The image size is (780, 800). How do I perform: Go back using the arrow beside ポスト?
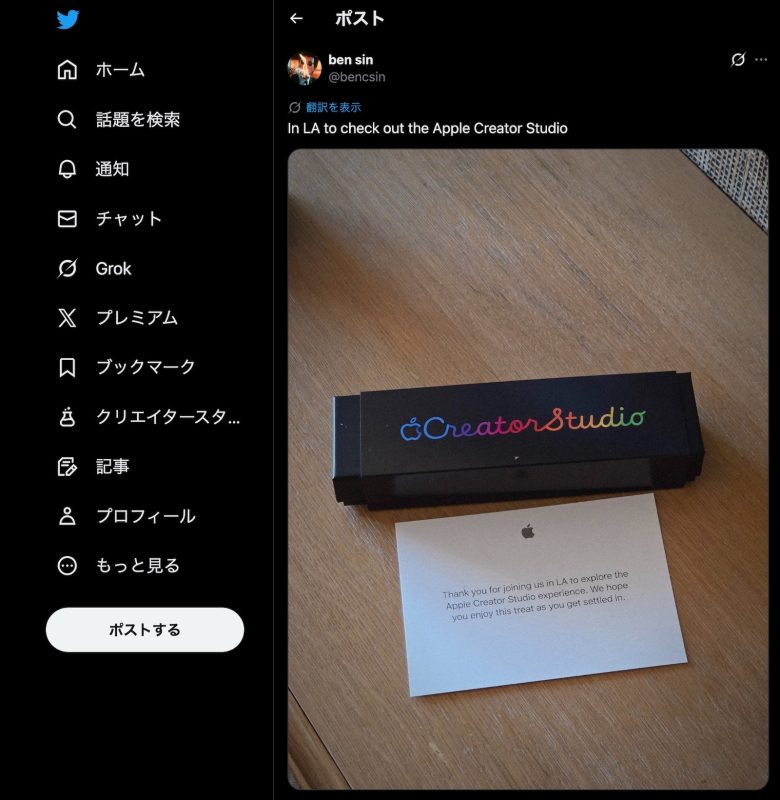tap(295, 19)
